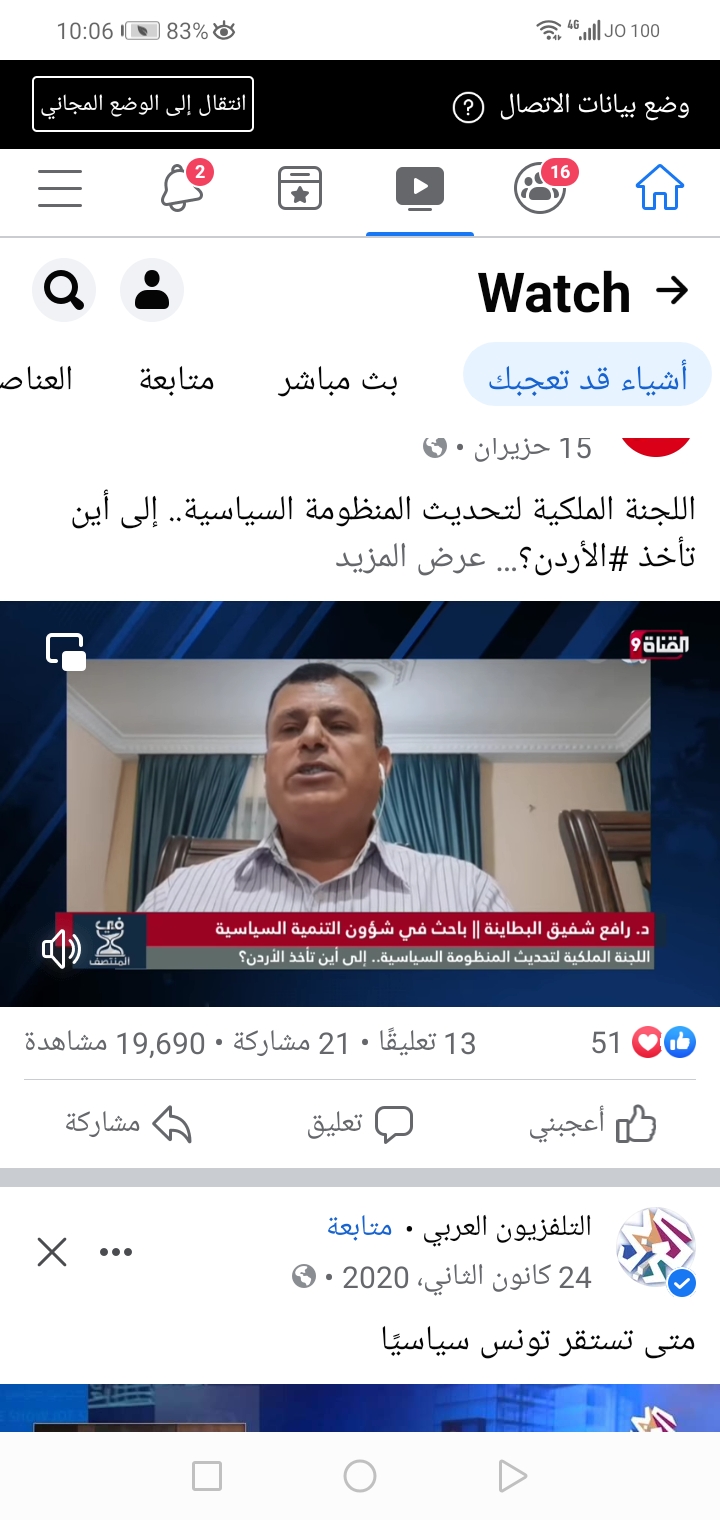Switch to the بث مباشر filter
The image size is (720, 1520).
338,380
